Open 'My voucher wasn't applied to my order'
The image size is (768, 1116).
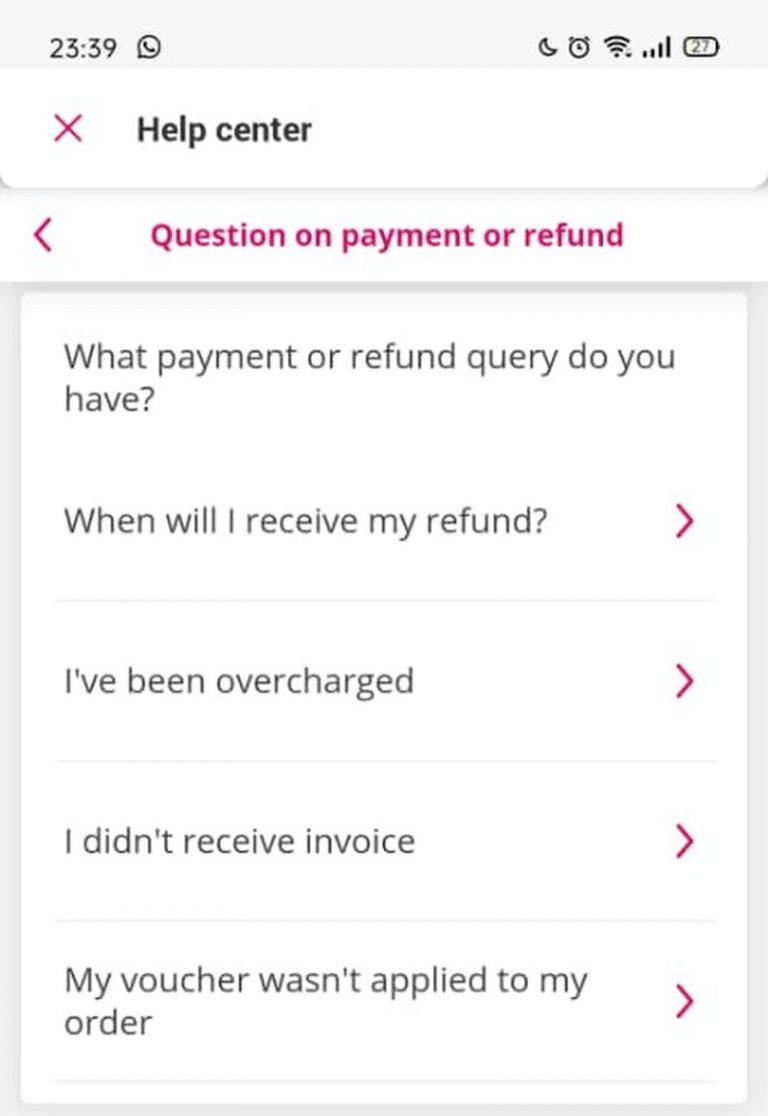[384, 1001]
